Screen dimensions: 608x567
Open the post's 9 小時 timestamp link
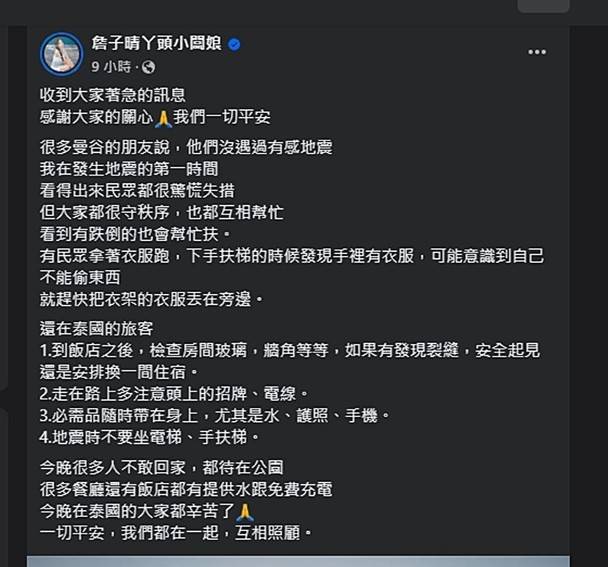pos(111,67)
